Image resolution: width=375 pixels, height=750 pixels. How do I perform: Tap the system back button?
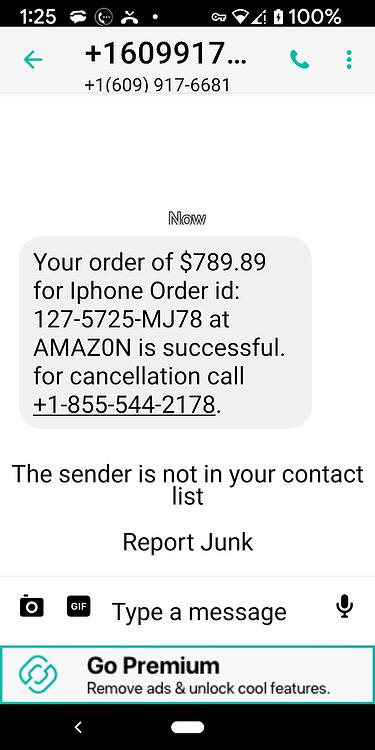(78, 728)
